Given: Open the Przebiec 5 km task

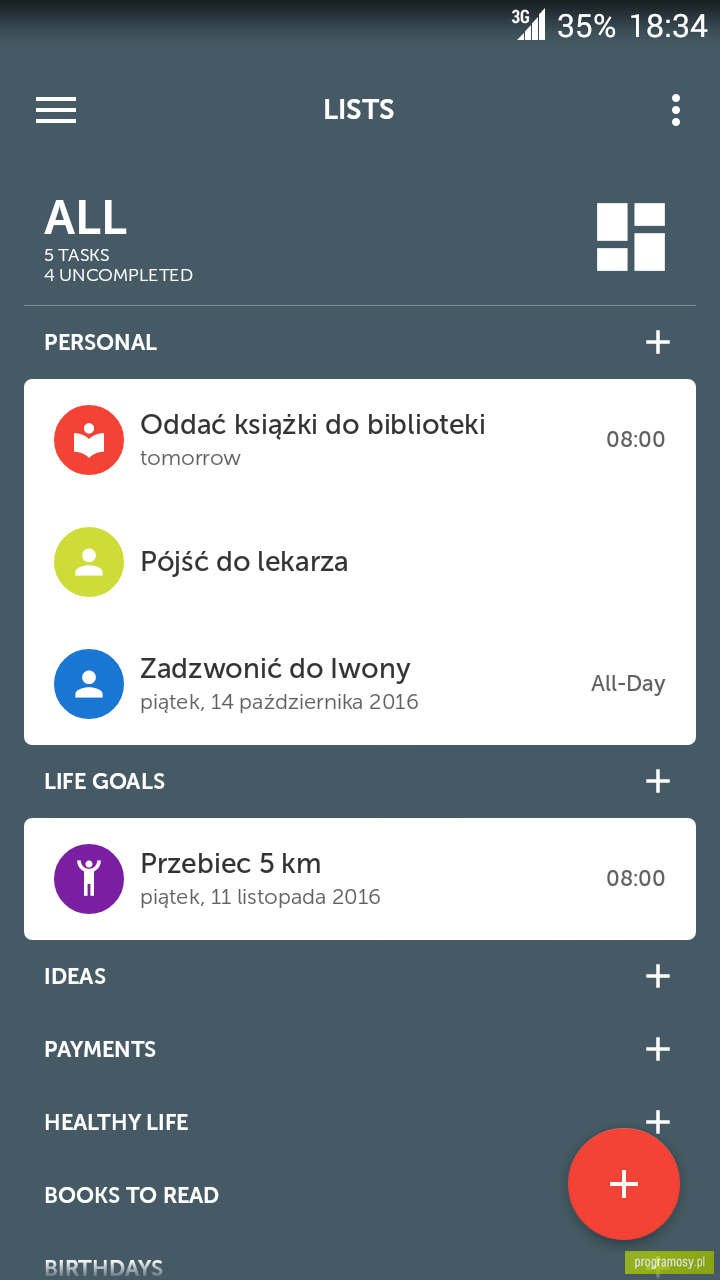Looking at the screenshot, I should click(x=360, y=879).
